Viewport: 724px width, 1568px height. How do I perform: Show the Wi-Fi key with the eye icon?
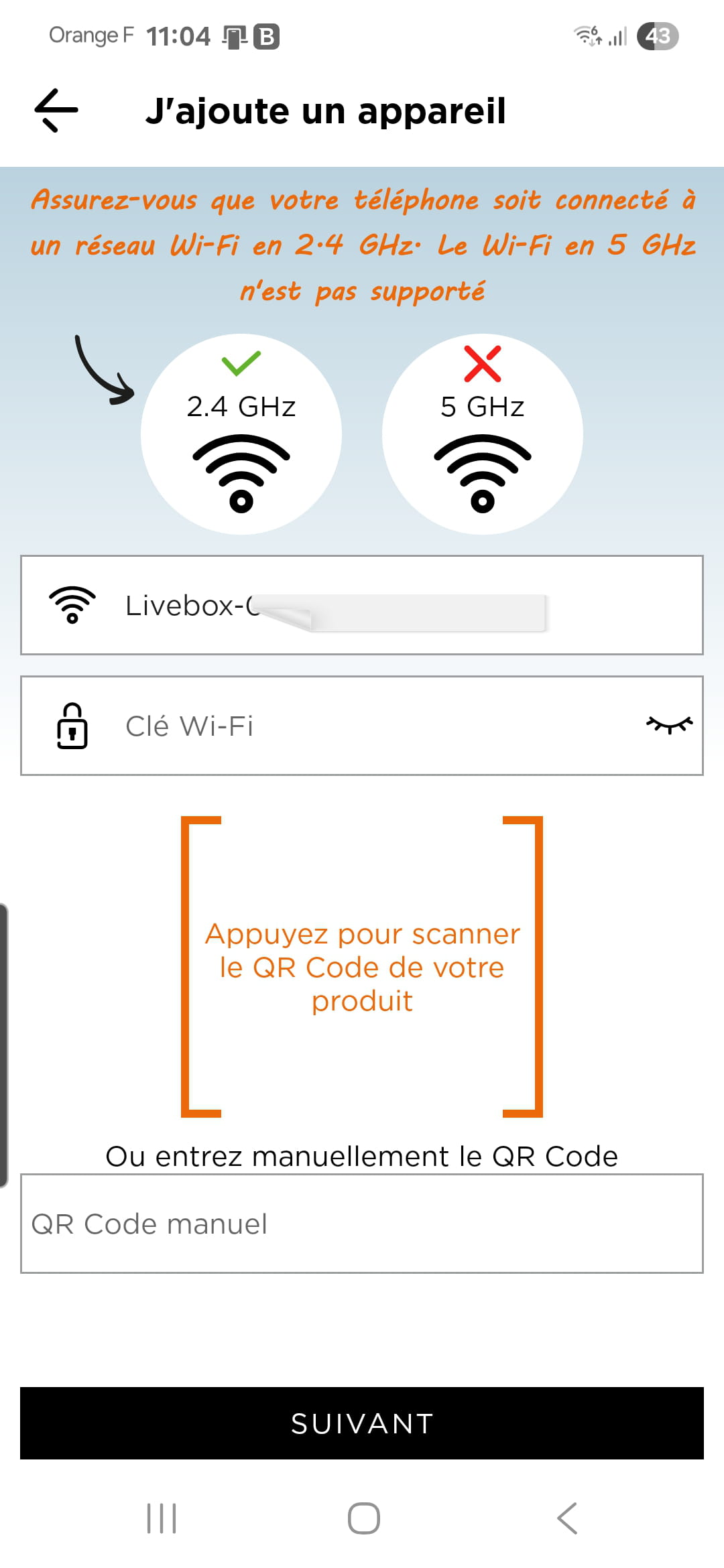669,725
